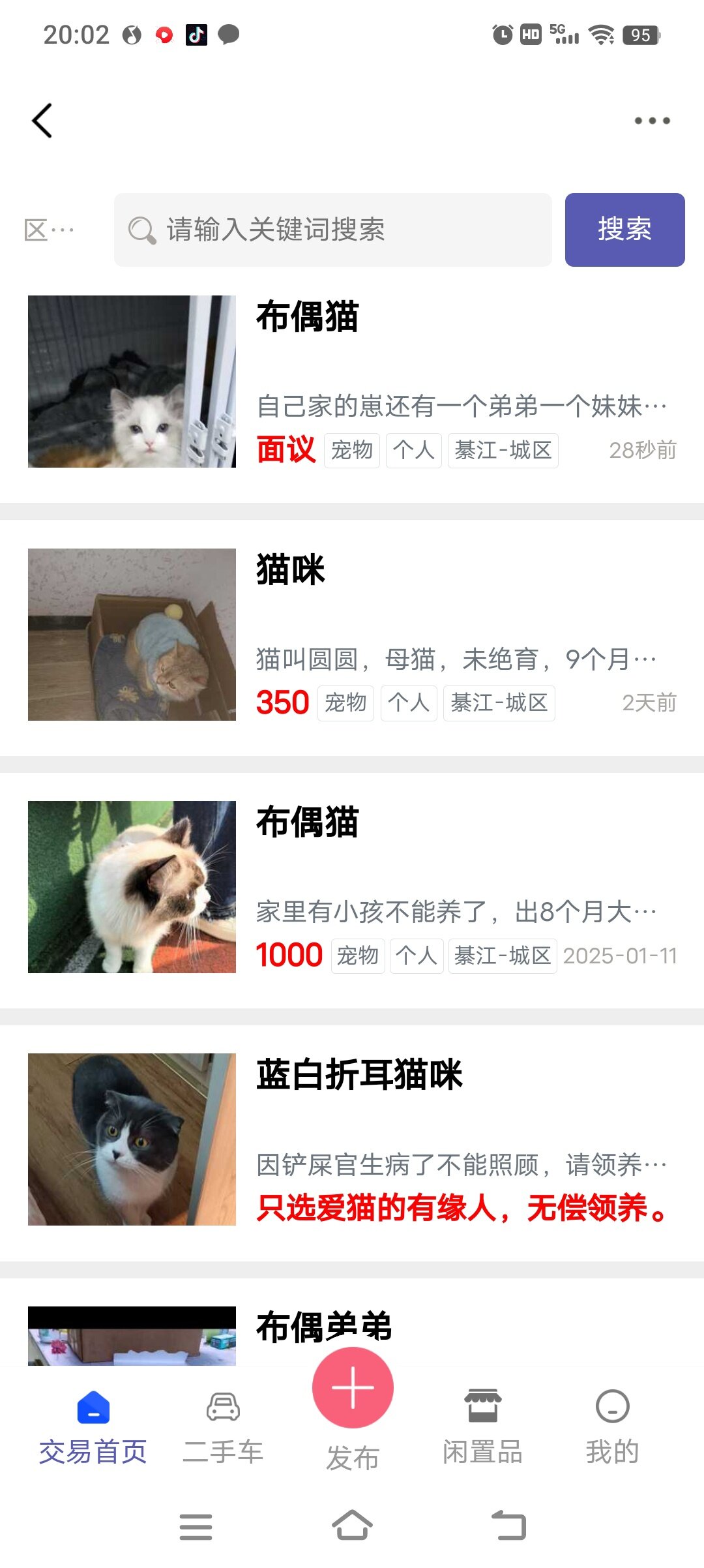Open the 猫咪 listing priced 350

coord(352,634)
